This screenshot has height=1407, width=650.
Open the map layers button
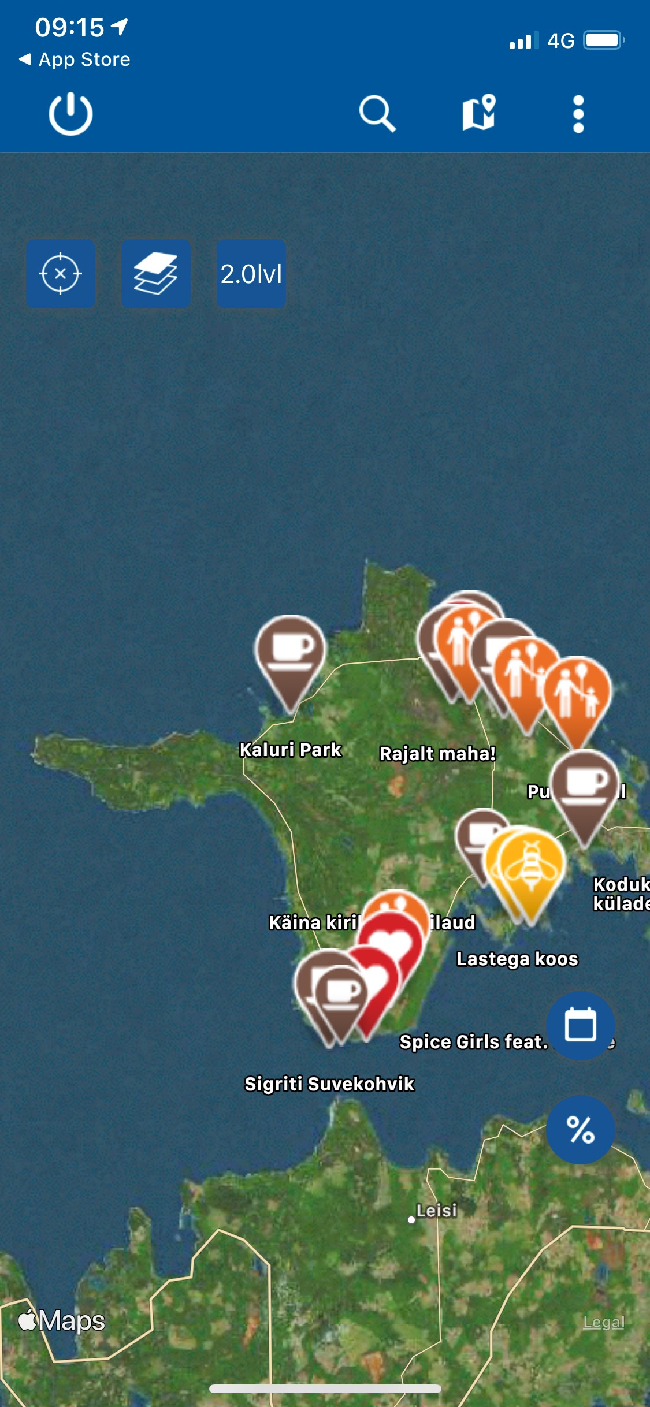click(156, 273)
